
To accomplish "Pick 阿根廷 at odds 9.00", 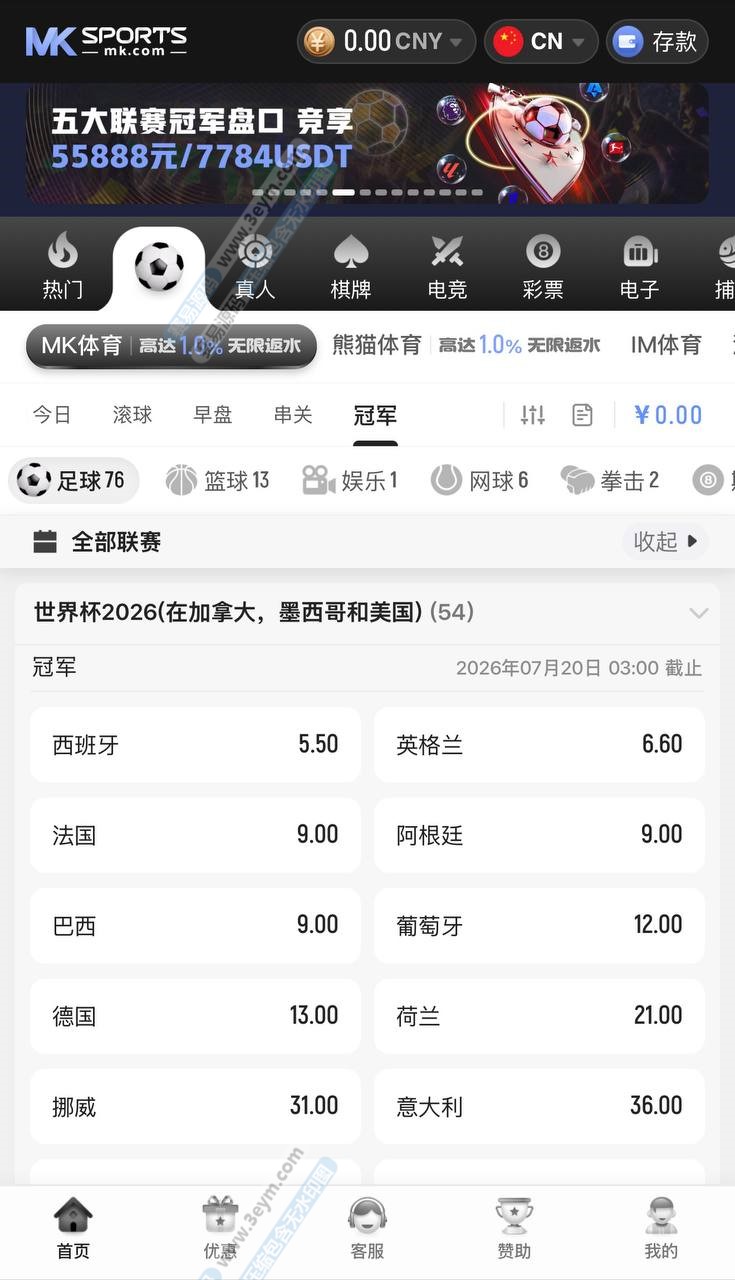I will coord(539,835).
